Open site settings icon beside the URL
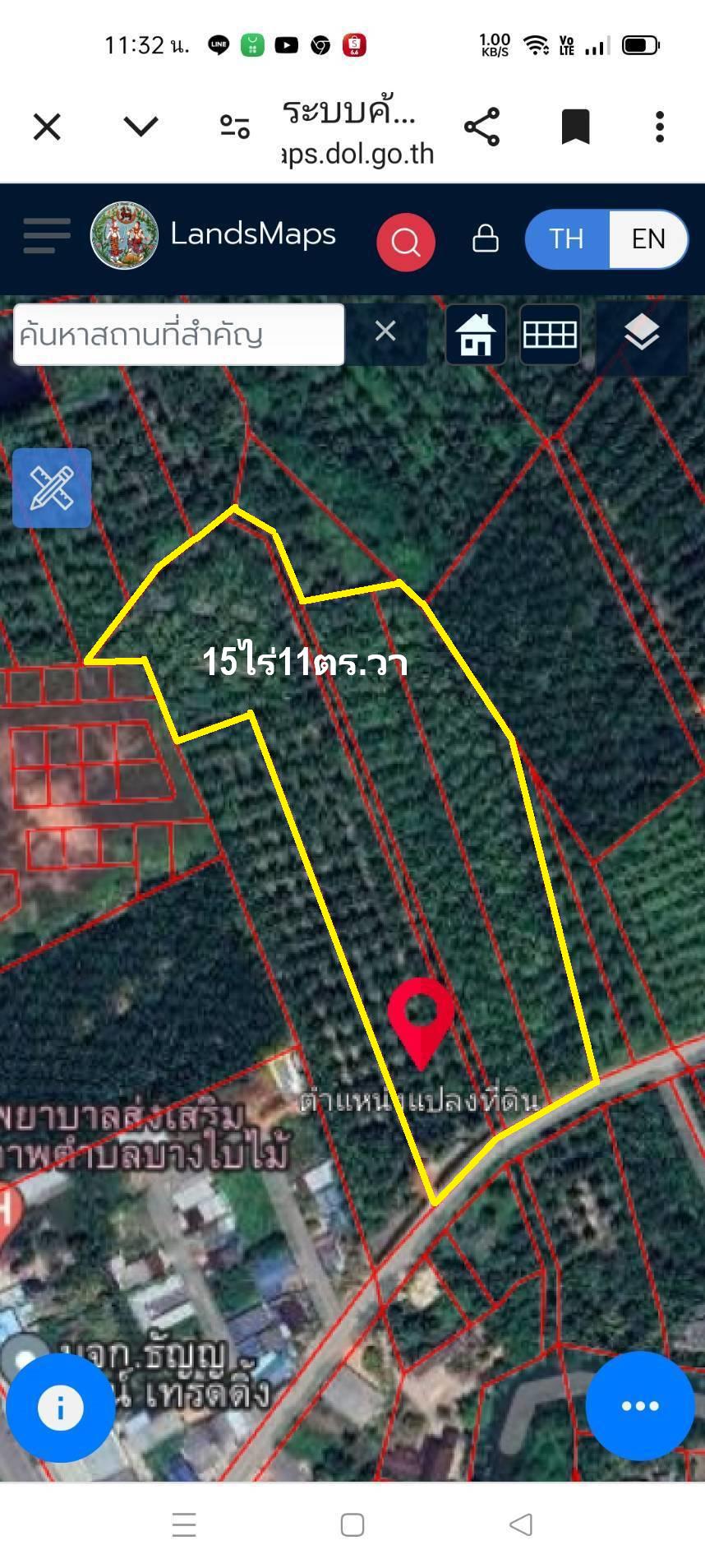705x1568 pixels. click(234, 126)
